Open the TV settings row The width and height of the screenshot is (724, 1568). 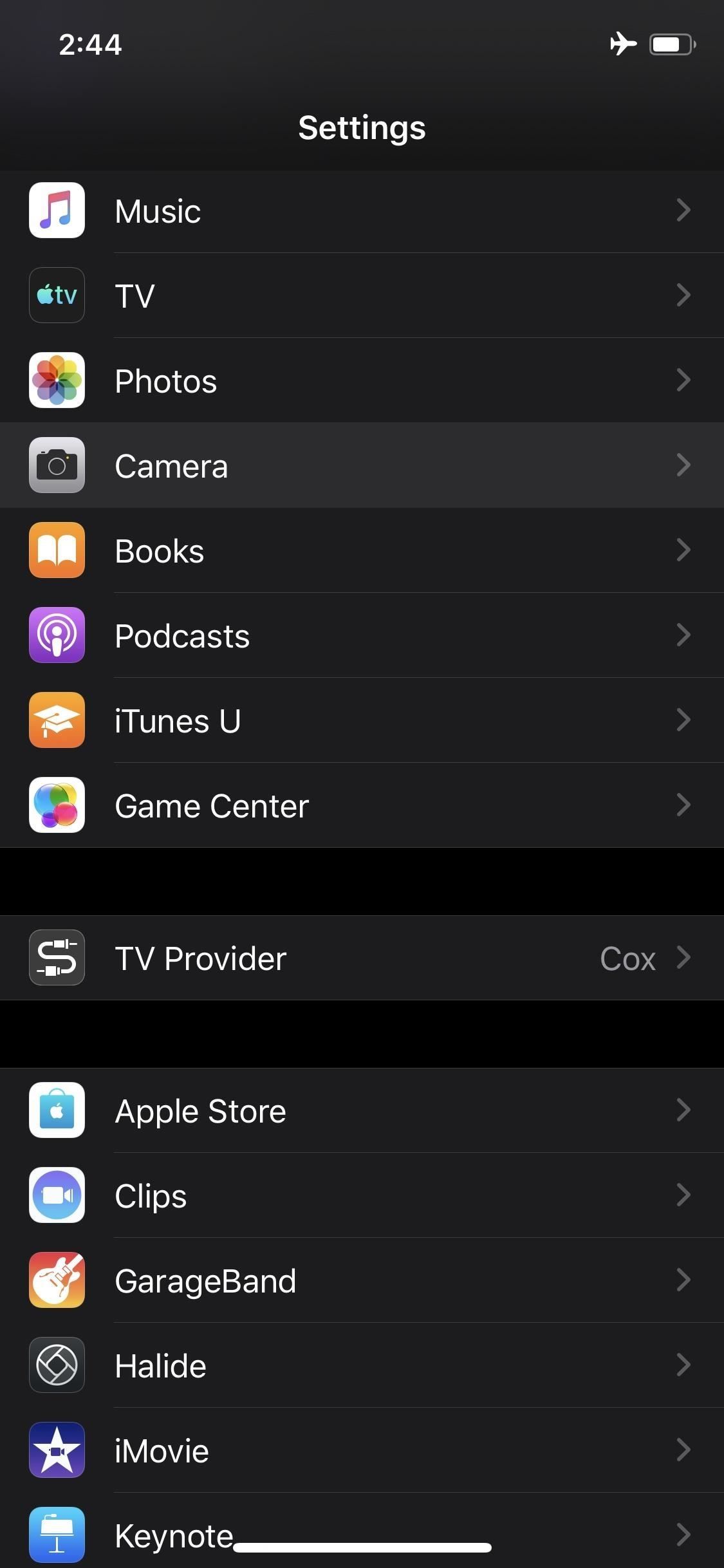360,295
